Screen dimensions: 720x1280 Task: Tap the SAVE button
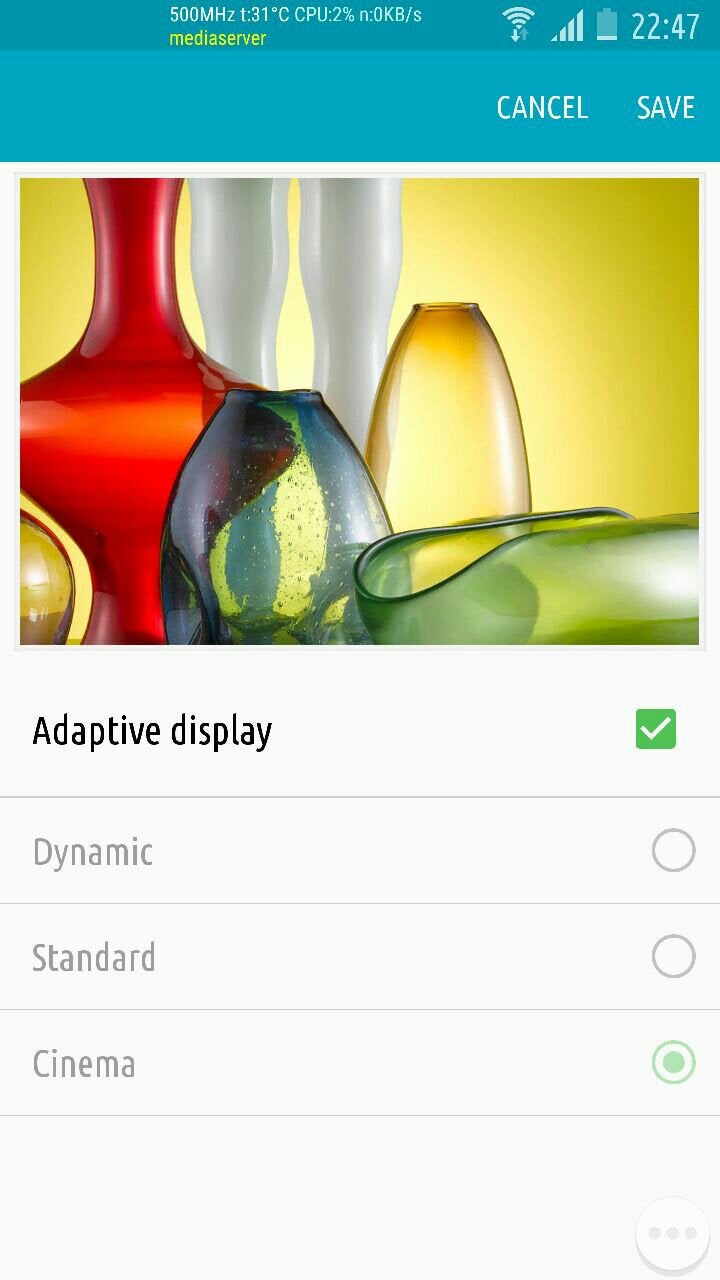[x=665, y=107]
